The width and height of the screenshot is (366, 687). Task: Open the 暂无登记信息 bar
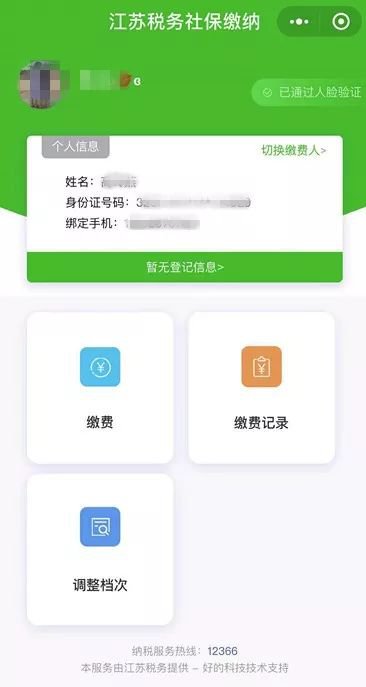point(185,267)
